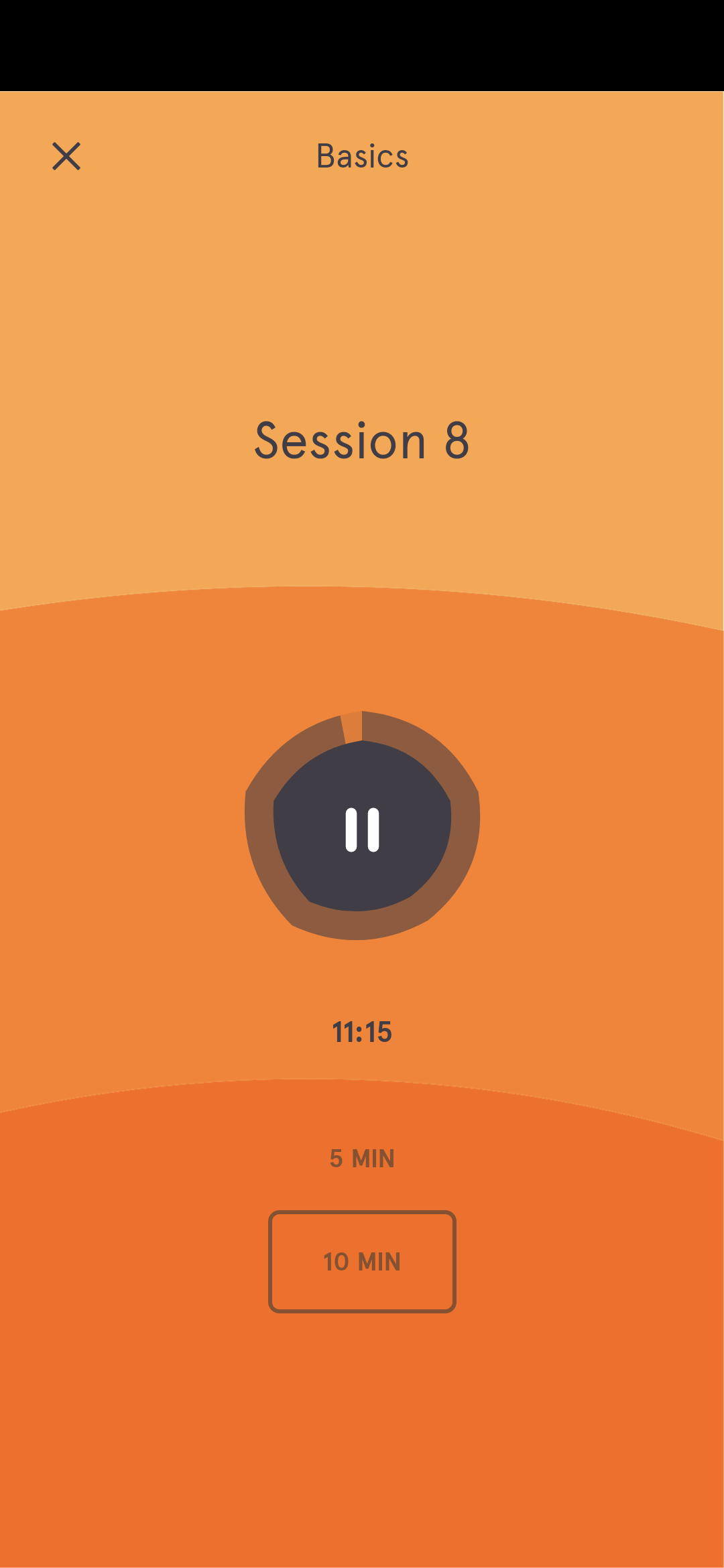The width and height of the screenshot is (724, 1568).
Task: Select the 5 MIN session length
Action: 362,1159
